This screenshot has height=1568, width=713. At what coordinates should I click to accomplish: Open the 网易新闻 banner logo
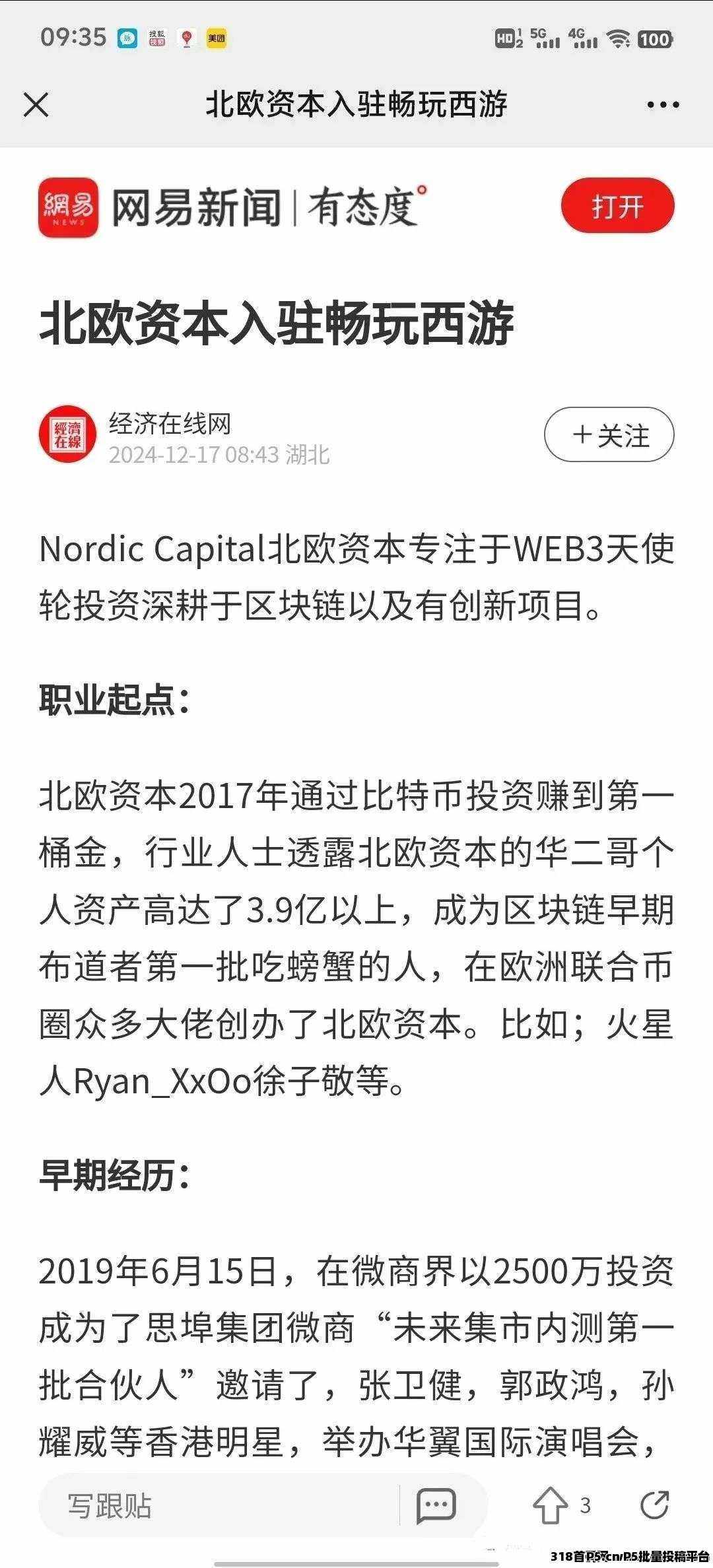click(69, 207)
